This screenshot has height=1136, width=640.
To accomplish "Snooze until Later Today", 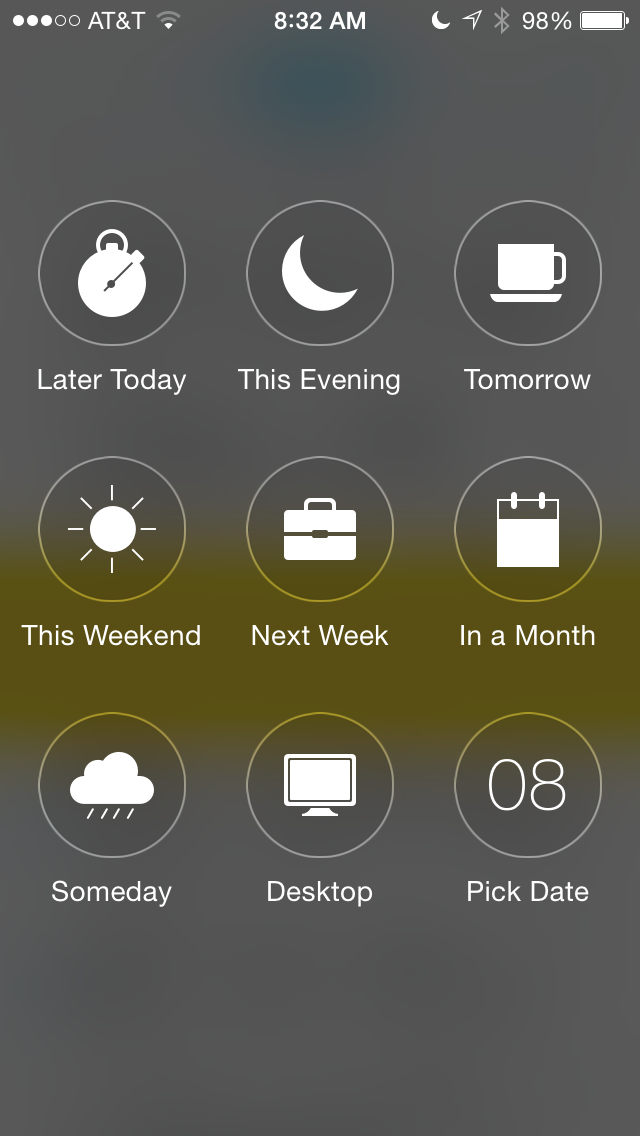I will click(x=112, y=273).
